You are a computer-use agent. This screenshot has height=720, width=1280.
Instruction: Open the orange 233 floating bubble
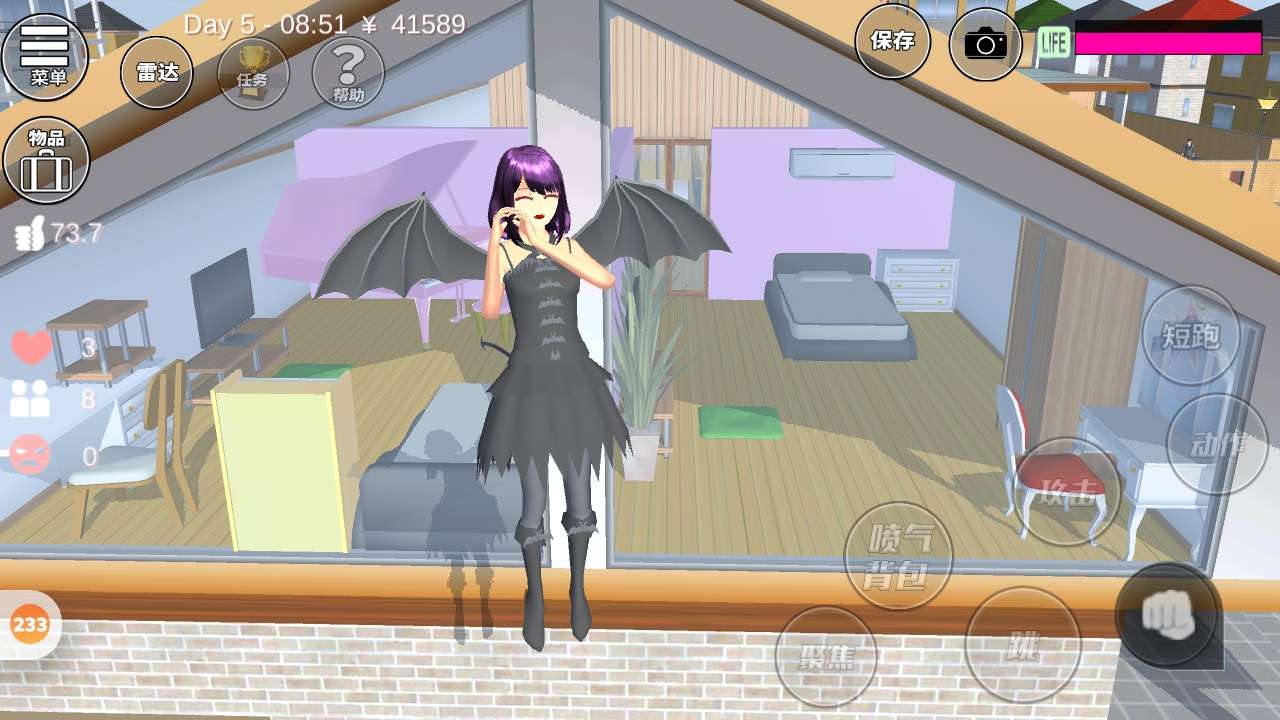[30, 625]
